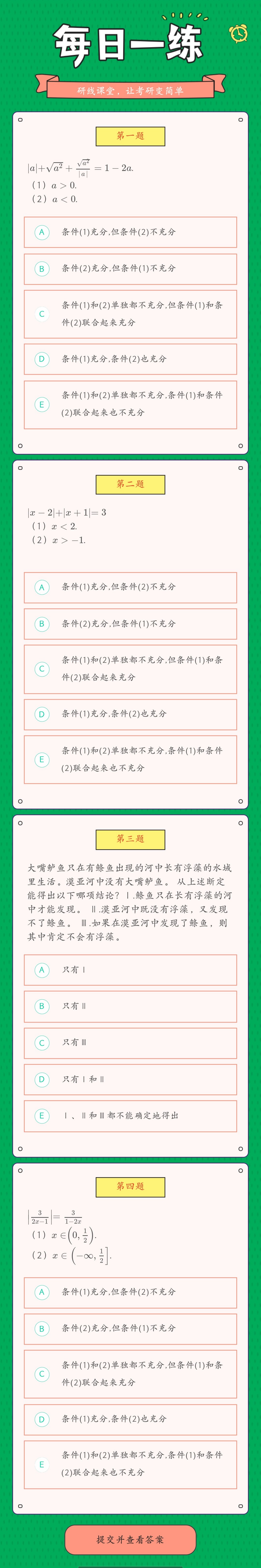Select option A for 第二题
261x1568 pixels.
pyautogui.click(x=130, y=587)
